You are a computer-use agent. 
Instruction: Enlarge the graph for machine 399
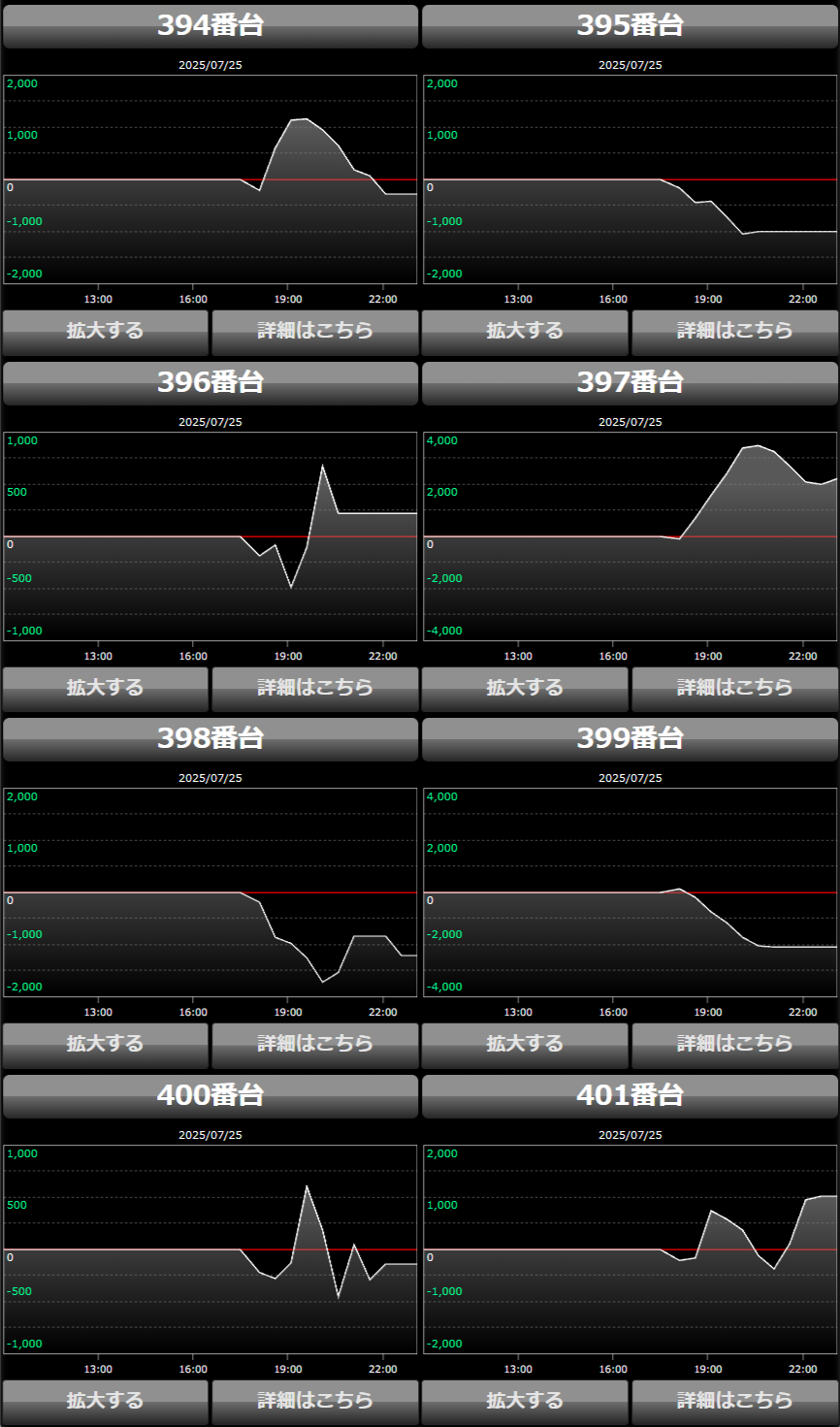pyautogui.click(x=525, y=1045)
